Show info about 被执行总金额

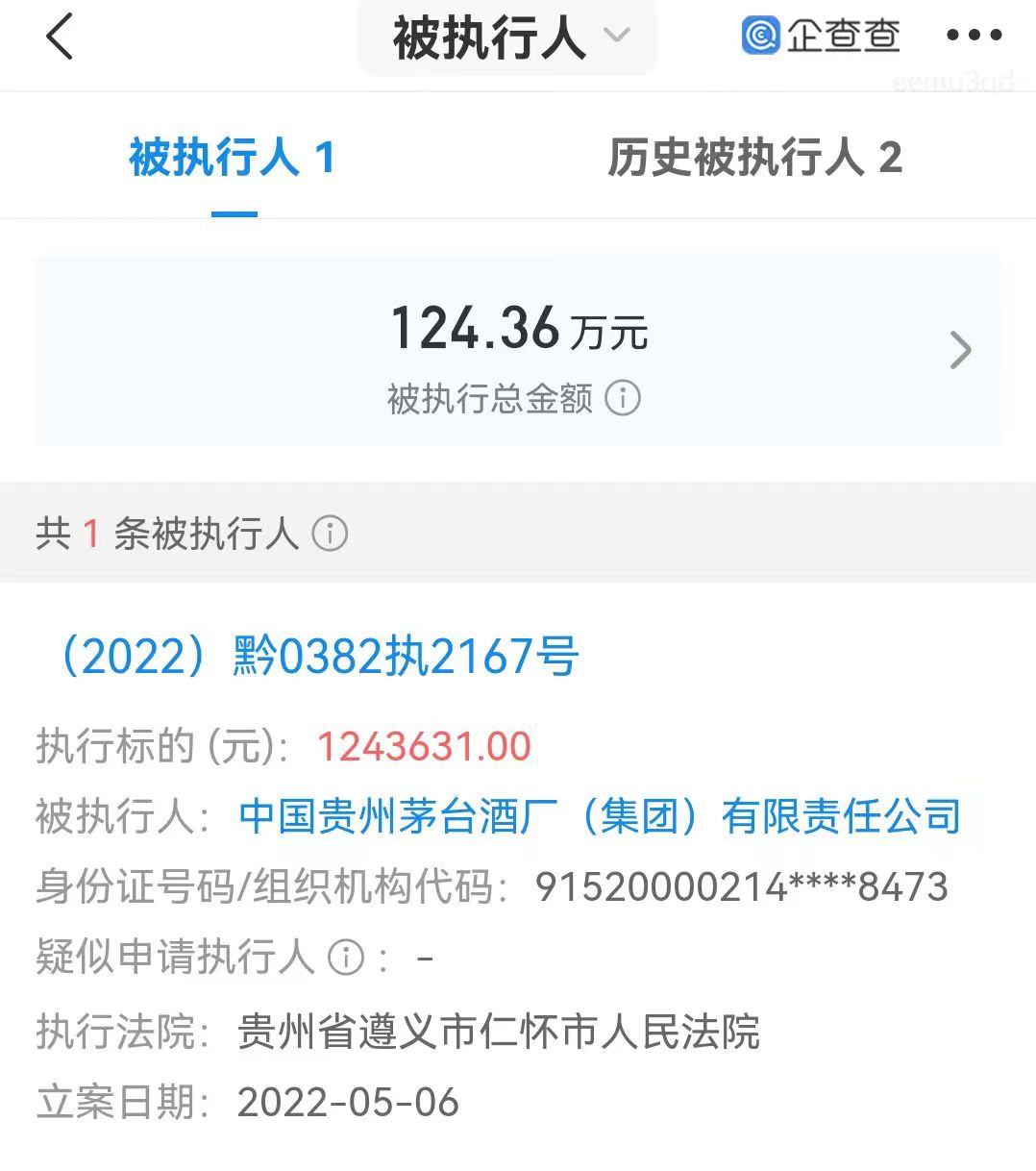(622, 398)
